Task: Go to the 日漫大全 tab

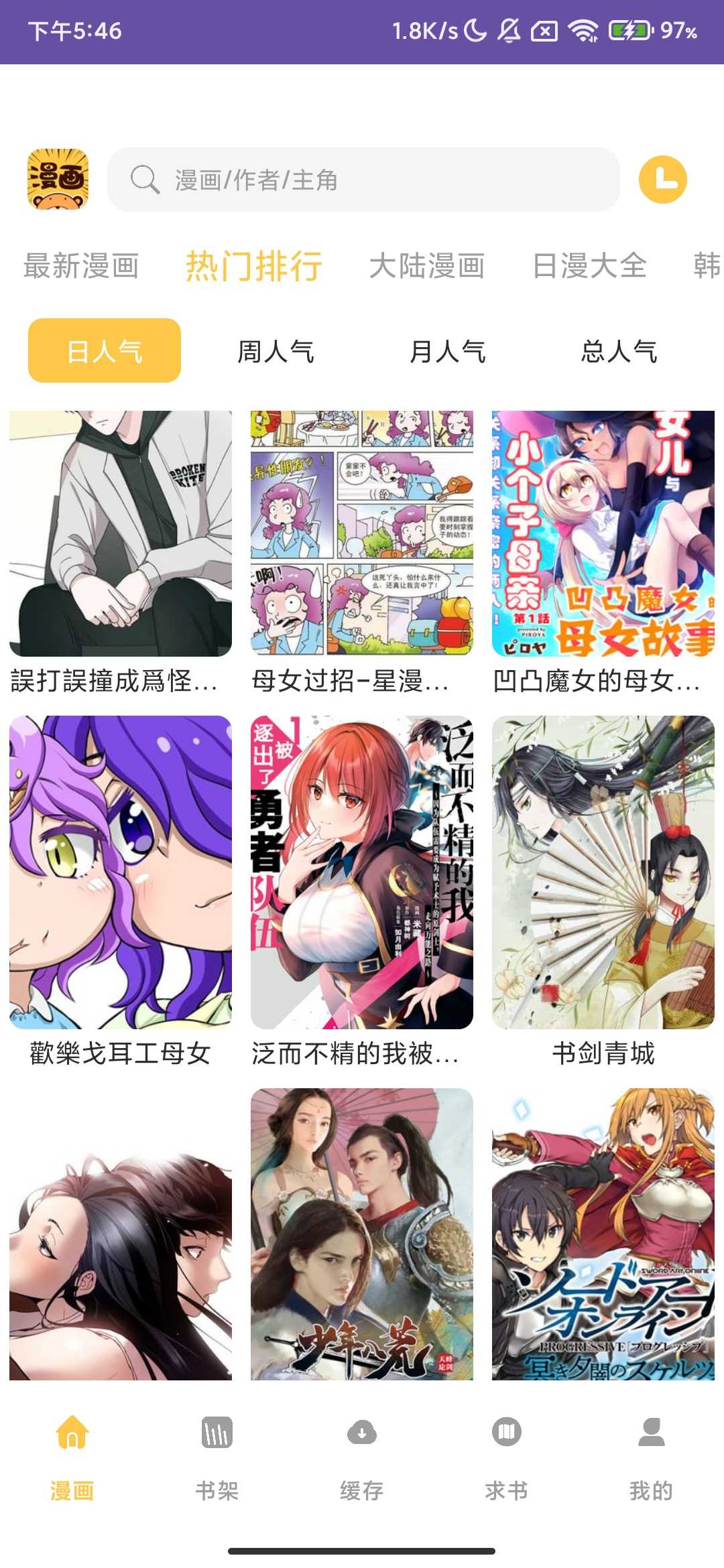Action: pos(589,266)
